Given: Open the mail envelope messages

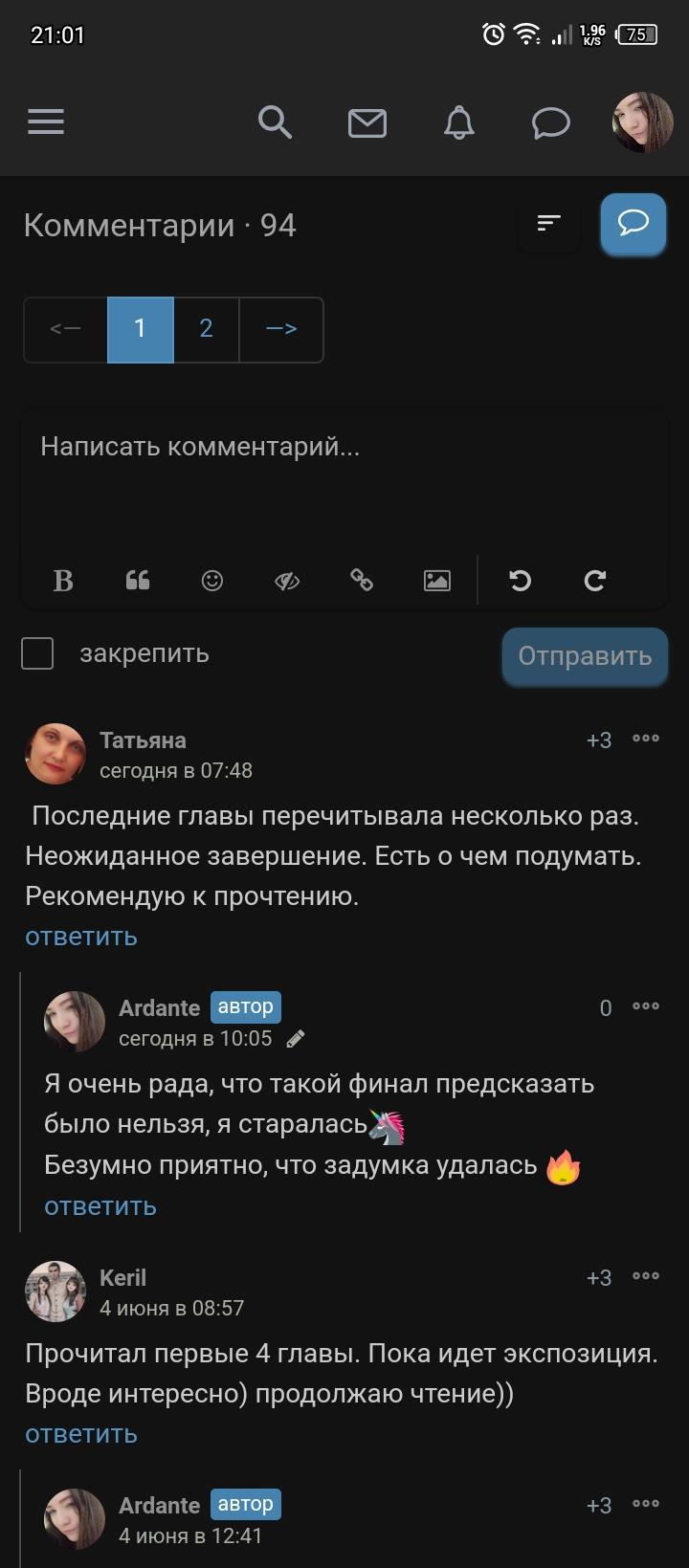Looking at the screenshot, I should coord(367,122).
